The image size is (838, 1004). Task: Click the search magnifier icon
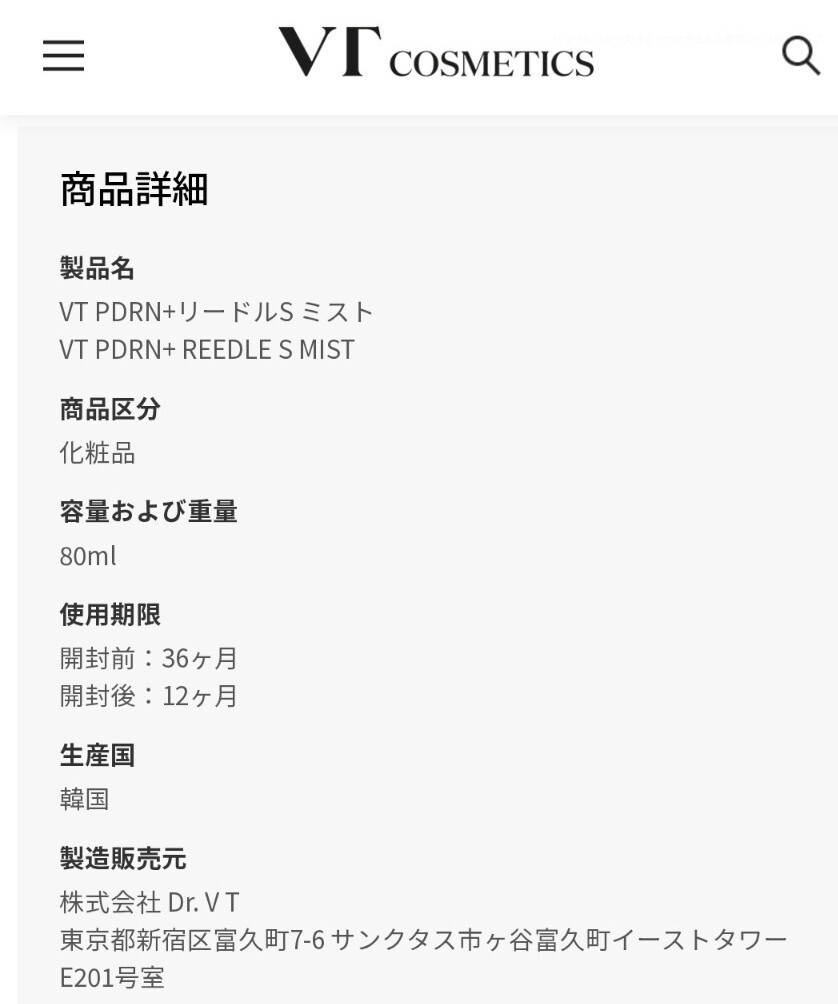coord(800,57)
